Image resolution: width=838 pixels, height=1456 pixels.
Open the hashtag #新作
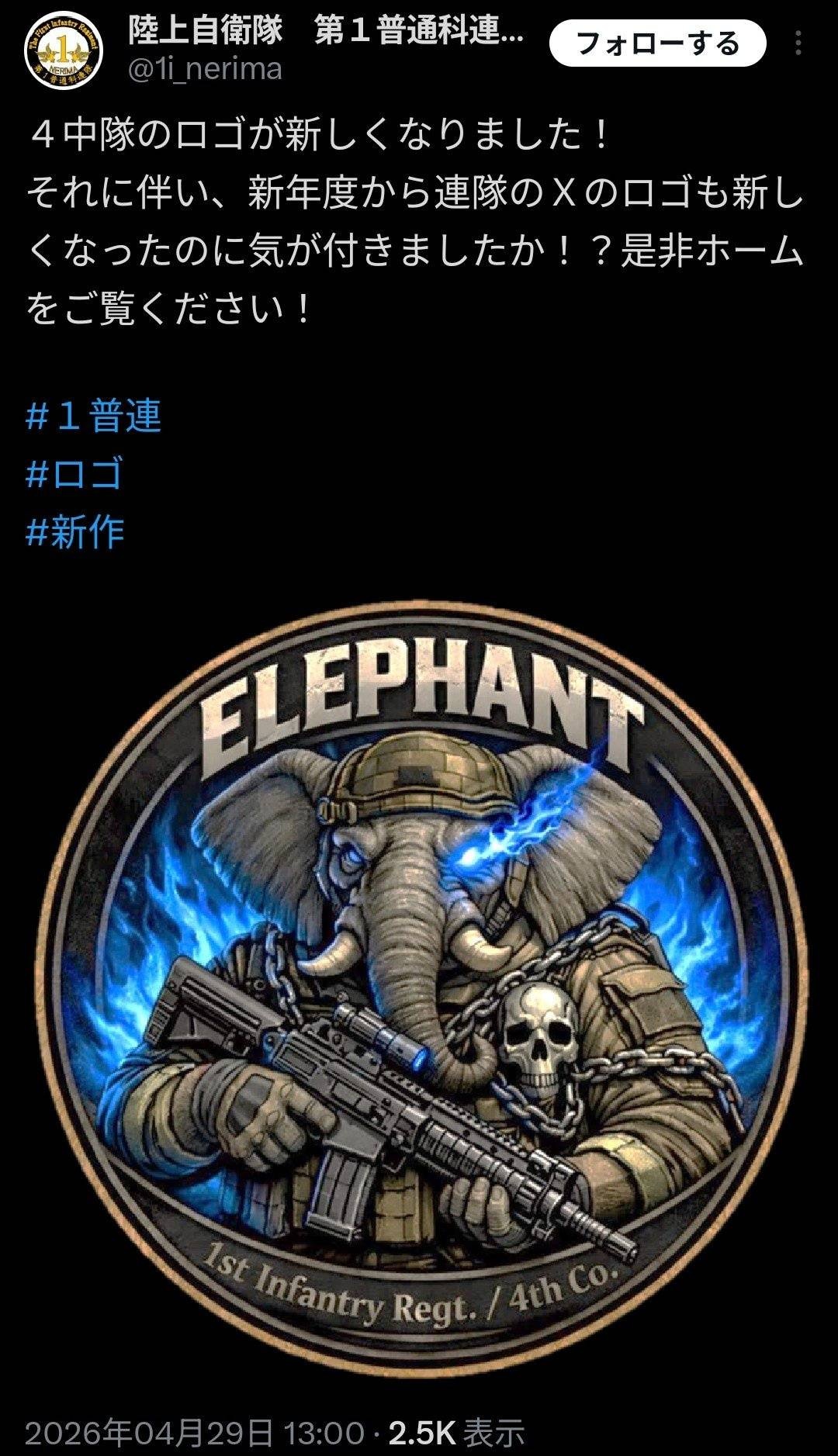click(75, 532)
